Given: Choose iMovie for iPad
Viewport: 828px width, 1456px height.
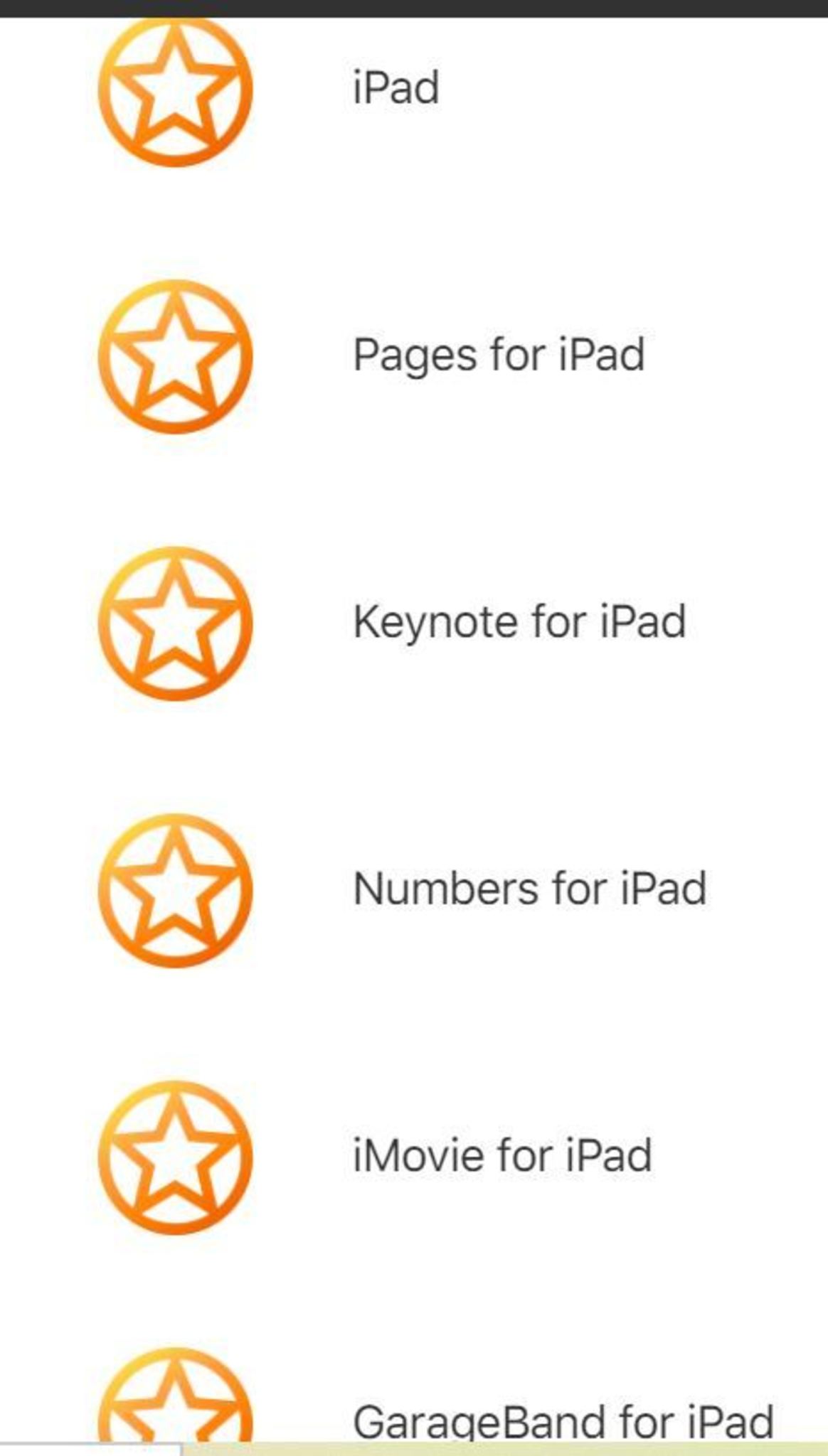Looking at the screenshot, I should 502,1156.
